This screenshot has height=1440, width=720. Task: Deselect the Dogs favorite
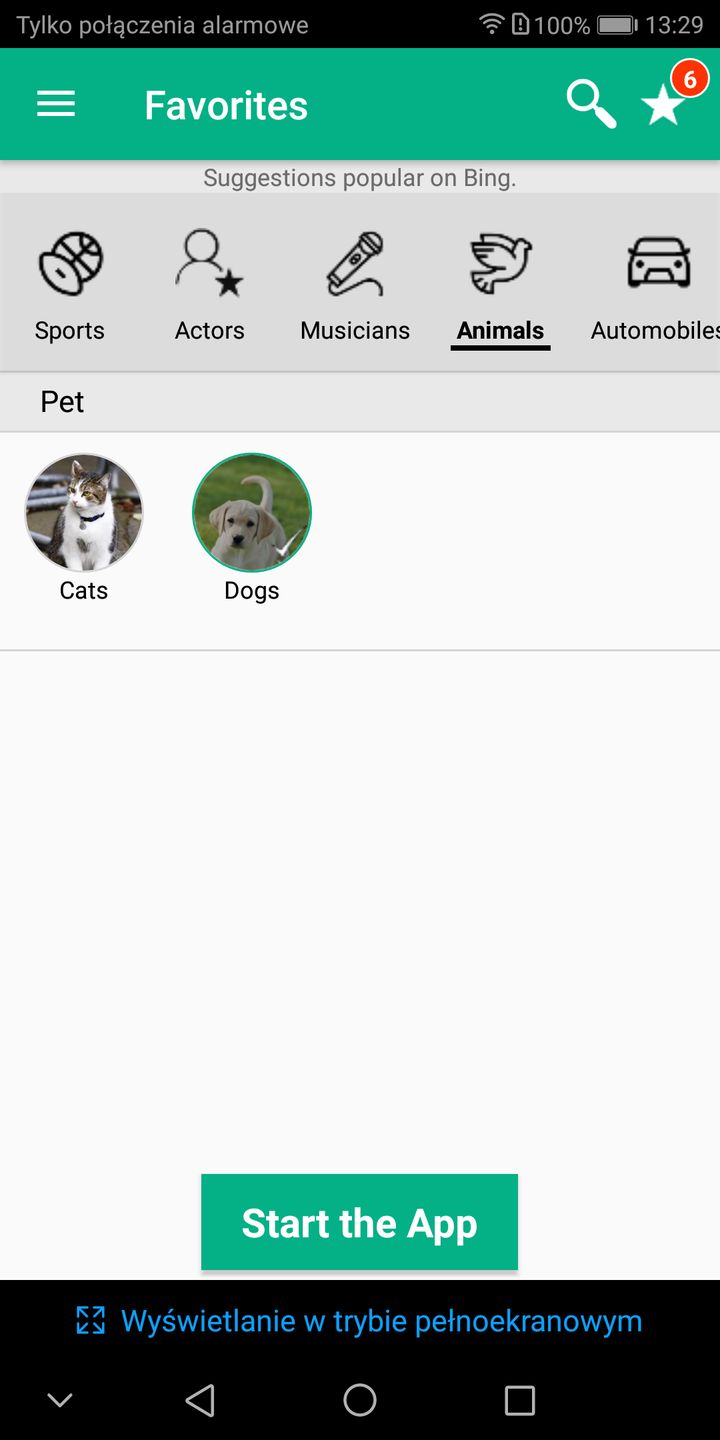pyautogui.click(x=252, y=513)
